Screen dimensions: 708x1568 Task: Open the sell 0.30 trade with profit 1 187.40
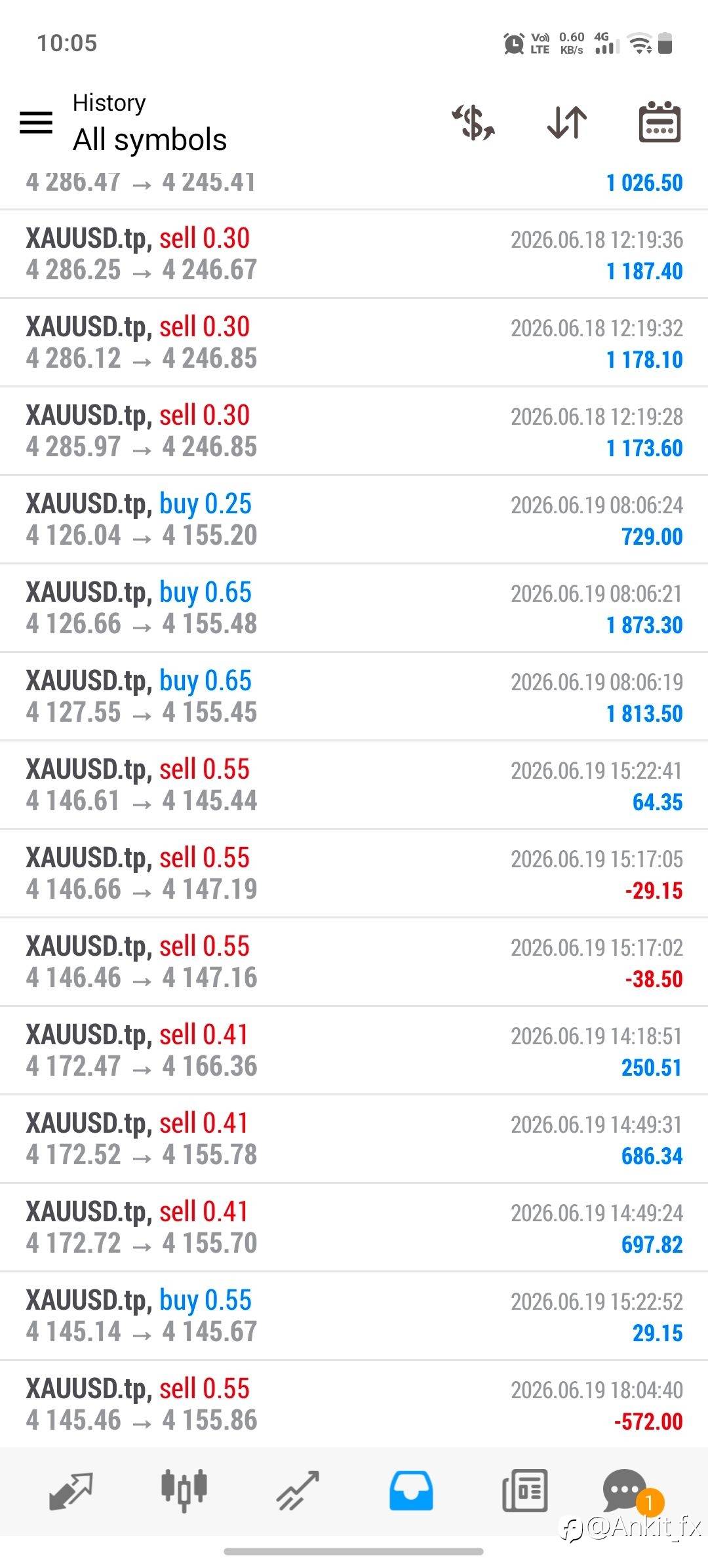tap(354, 254)
